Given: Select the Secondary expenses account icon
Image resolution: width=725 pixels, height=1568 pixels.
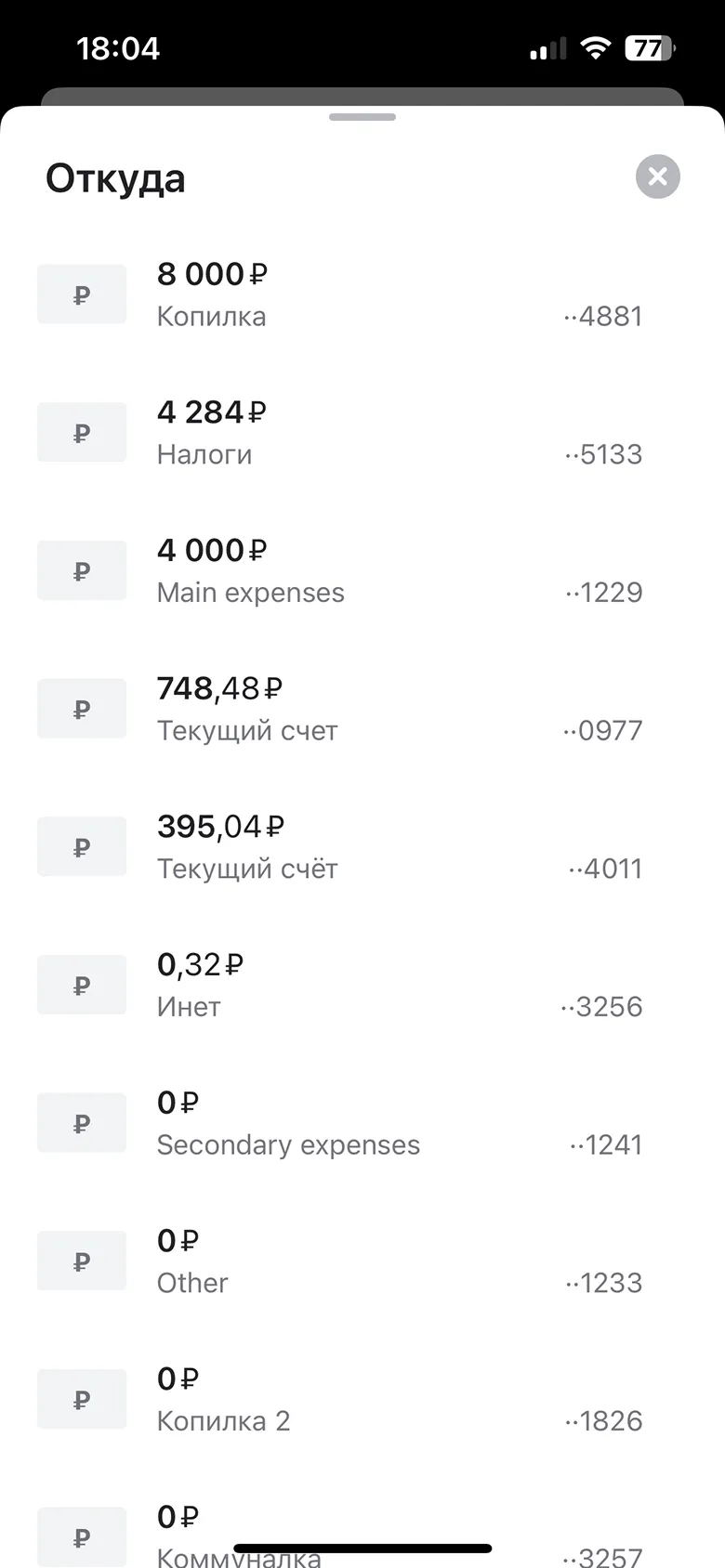Looking at the screenshot, I should pyautogui.click(x=82, y=1122).
